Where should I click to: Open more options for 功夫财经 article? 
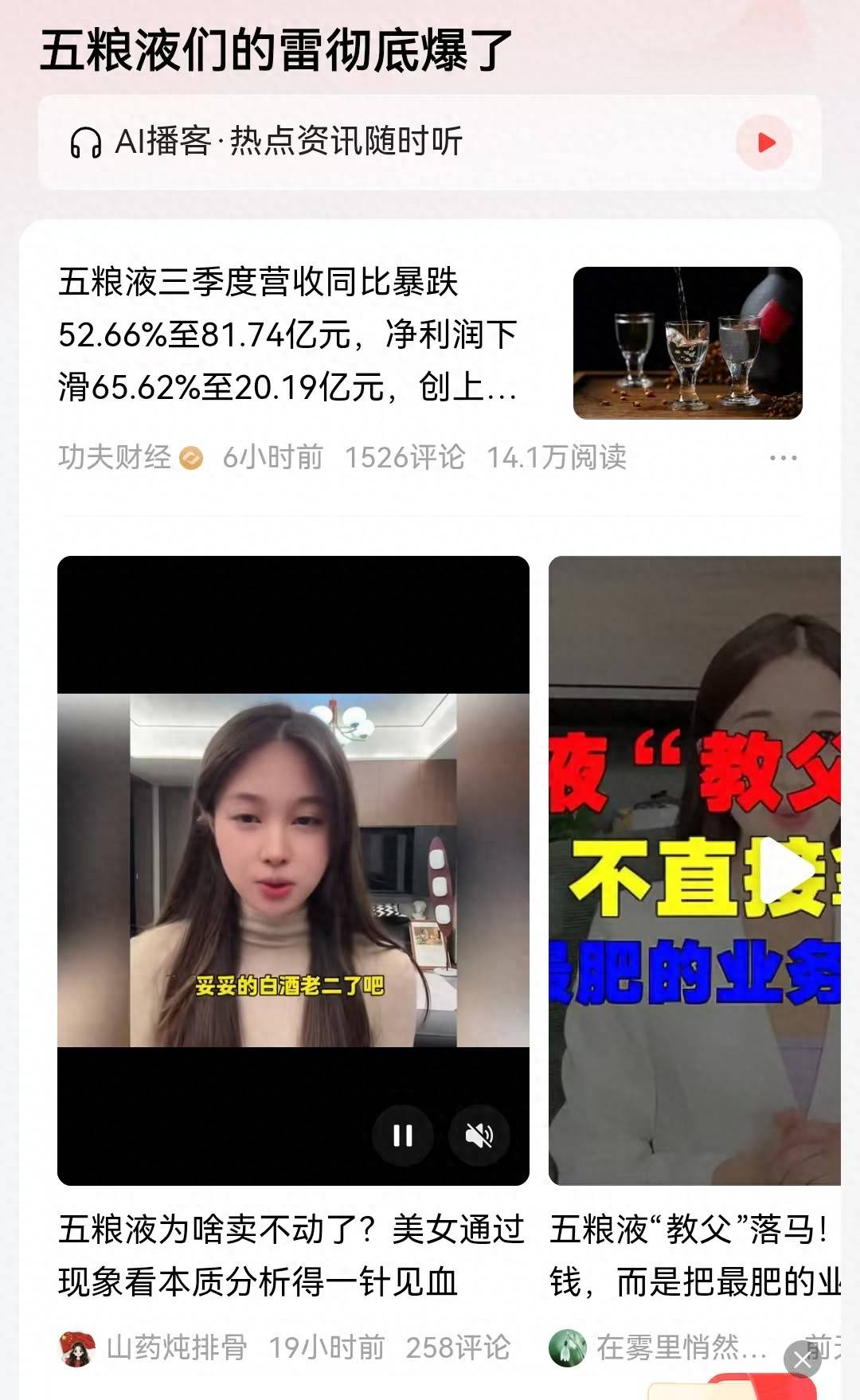783,458
